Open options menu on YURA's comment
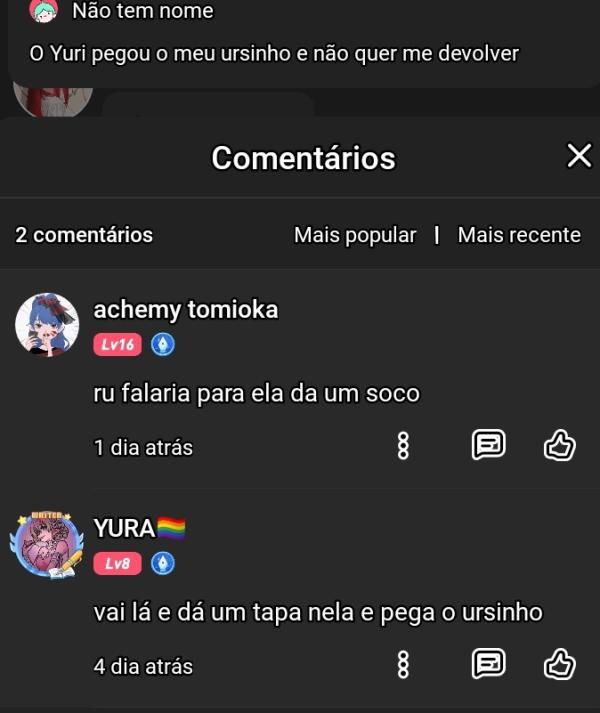The width and height of the screenshot is (600, 713). coord(403,665)
